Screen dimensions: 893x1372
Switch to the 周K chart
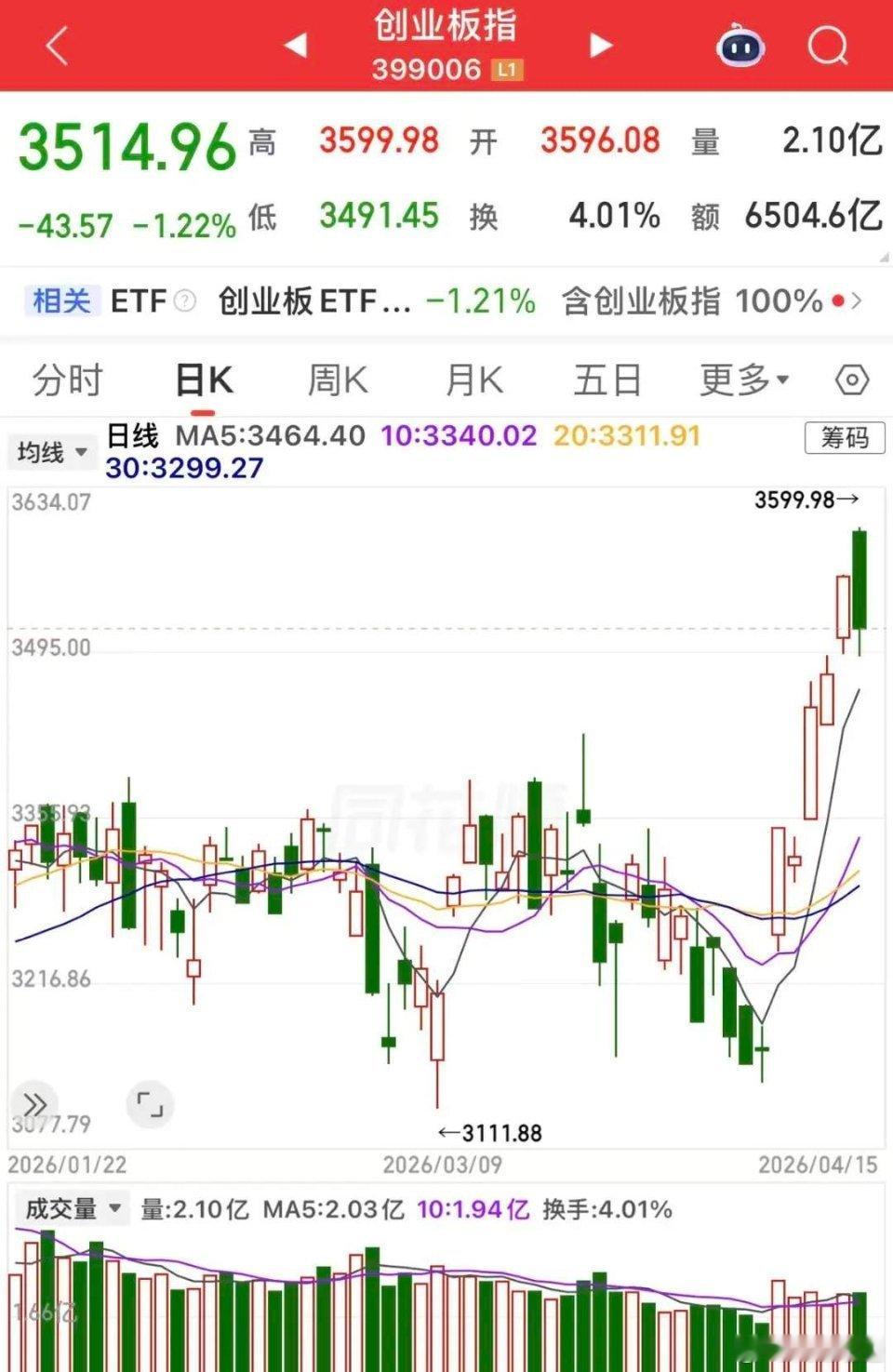[x=338, y=380]
